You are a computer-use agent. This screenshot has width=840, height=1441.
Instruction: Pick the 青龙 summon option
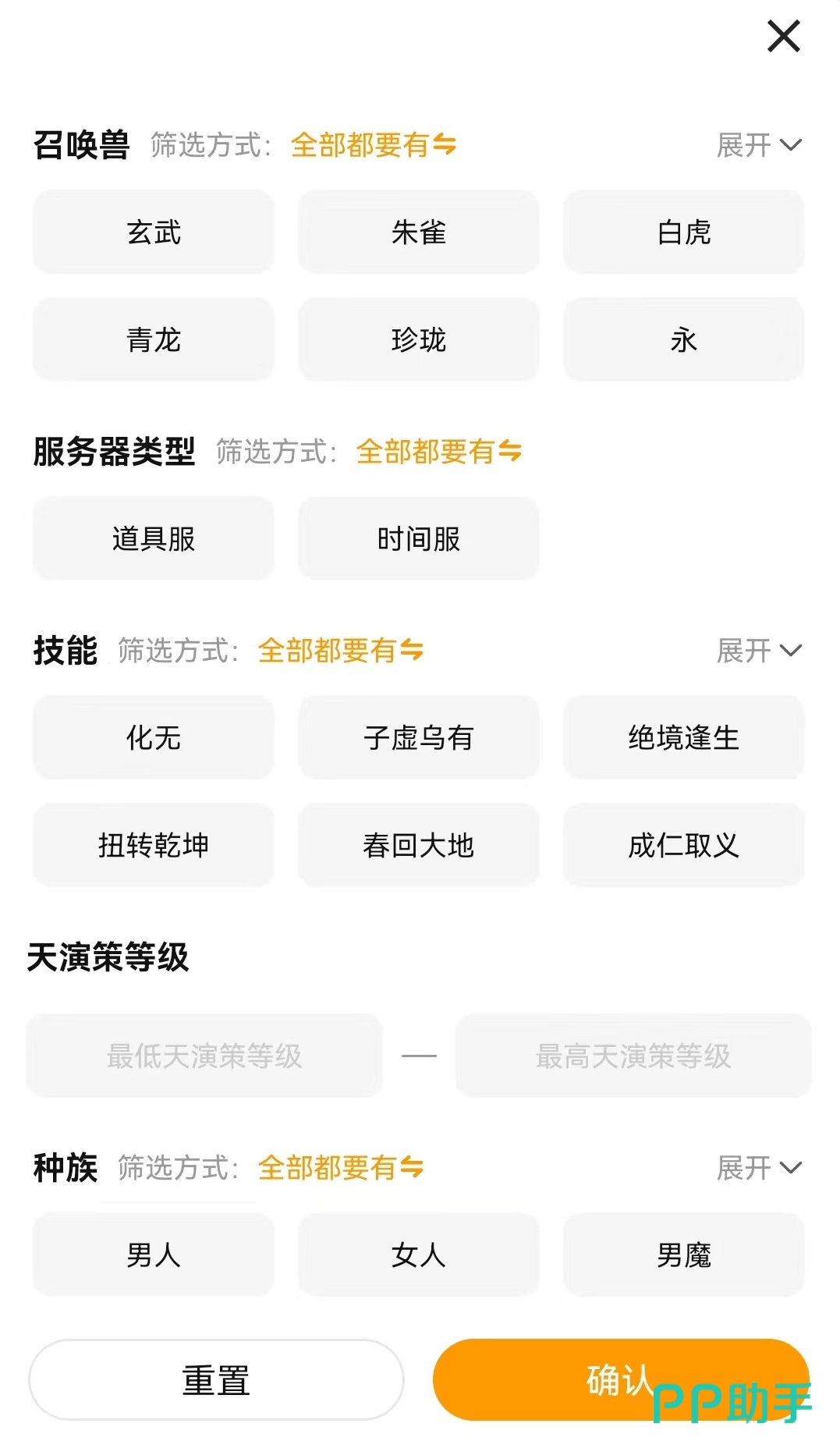[154, 340]
